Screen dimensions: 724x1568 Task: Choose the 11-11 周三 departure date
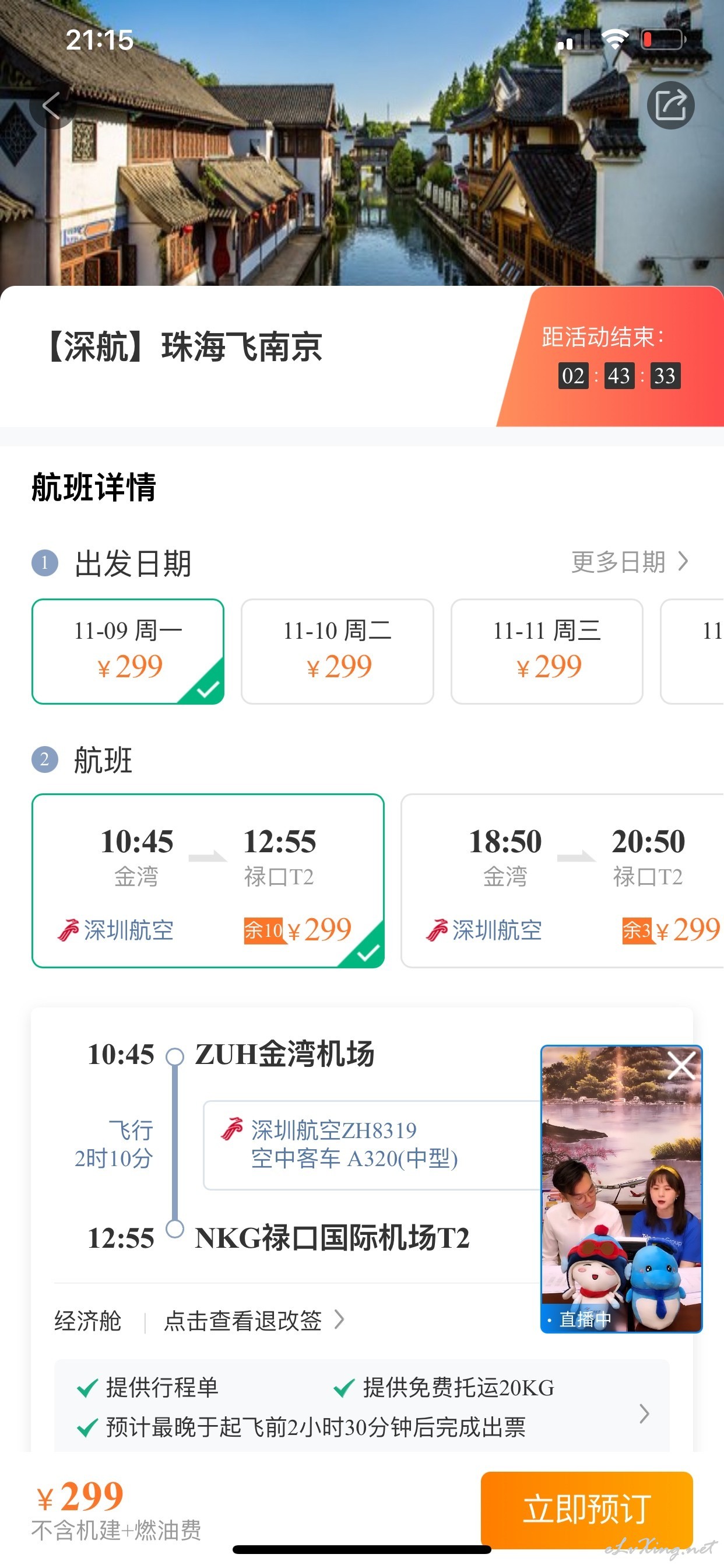(x=547, y=652)
